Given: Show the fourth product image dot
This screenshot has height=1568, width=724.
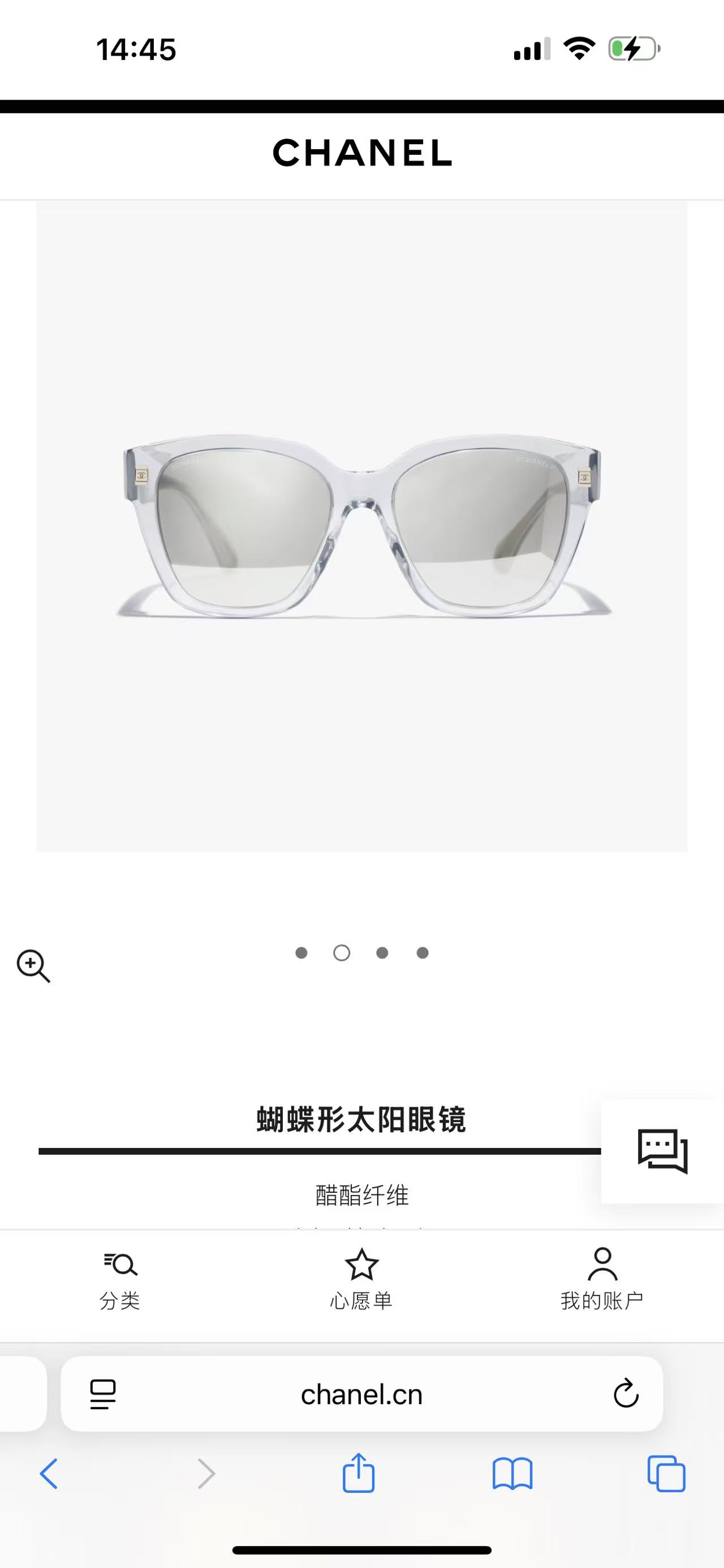Looking at the screenshot, I should (x=422, y=952).
